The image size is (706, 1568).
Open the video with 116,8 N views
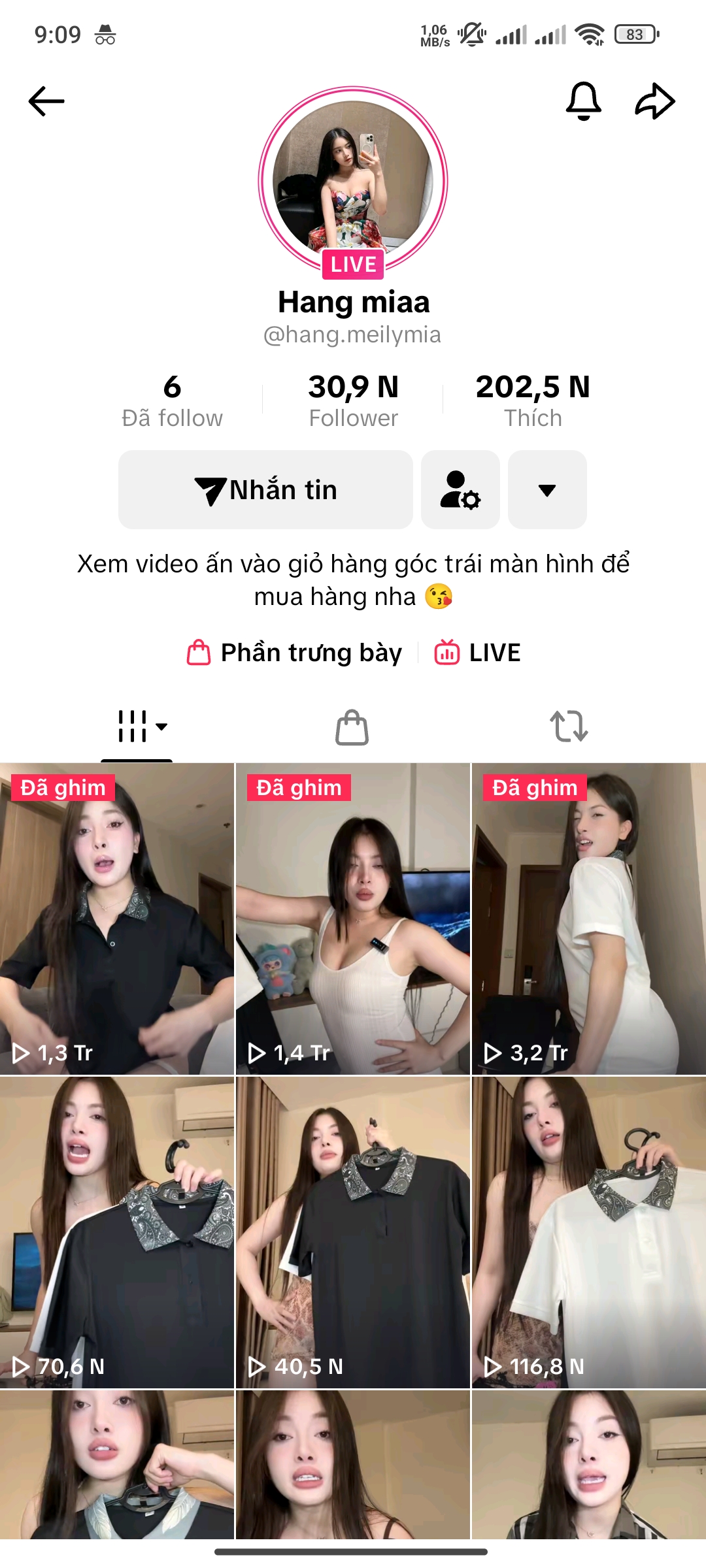click(x=589, y=1232)
